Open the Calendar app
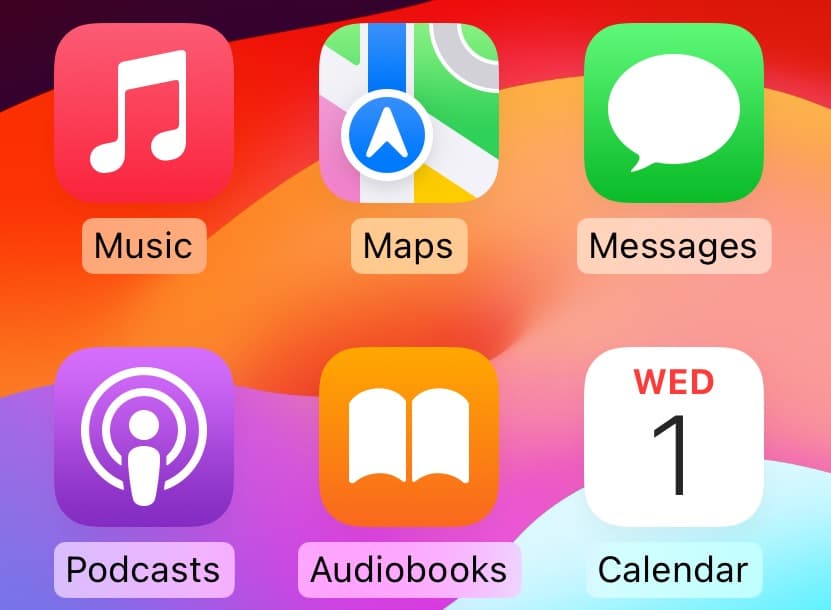This screenshot has width=831, height=610. point(673,436)
